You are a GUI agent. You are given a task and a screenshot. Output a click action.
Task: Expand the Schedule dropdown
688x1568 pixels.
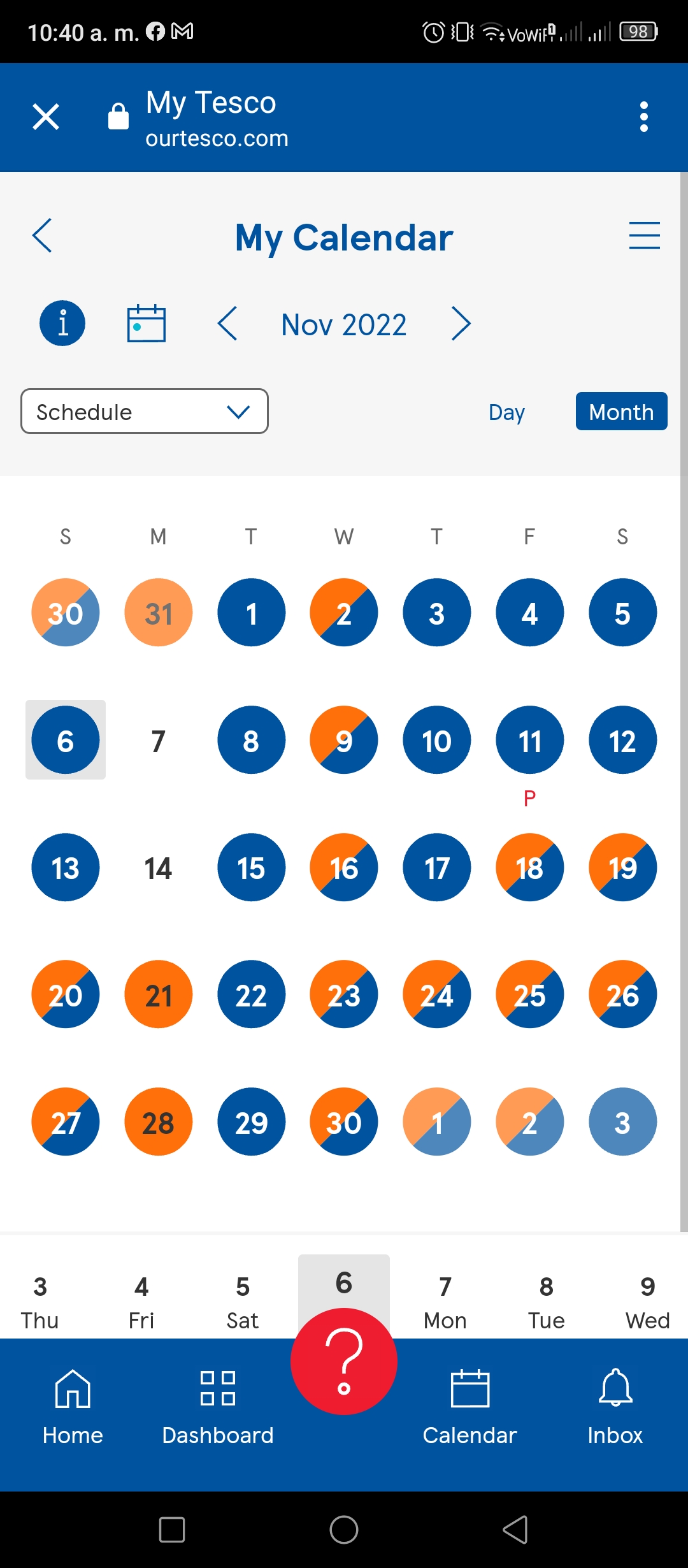tap(145, 412)
